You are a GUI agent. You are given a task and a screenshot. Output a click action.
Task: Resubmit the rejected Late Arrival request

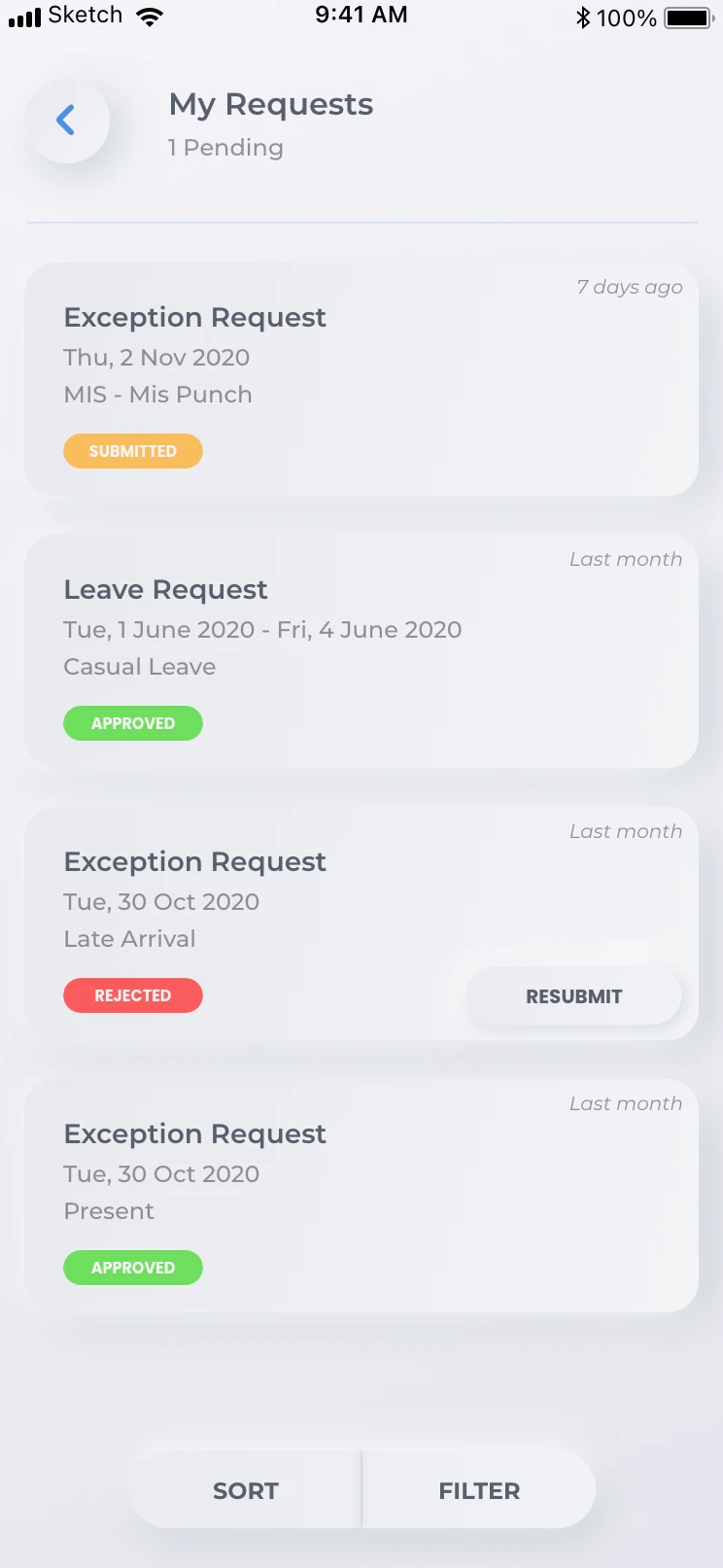coord(573,996)
